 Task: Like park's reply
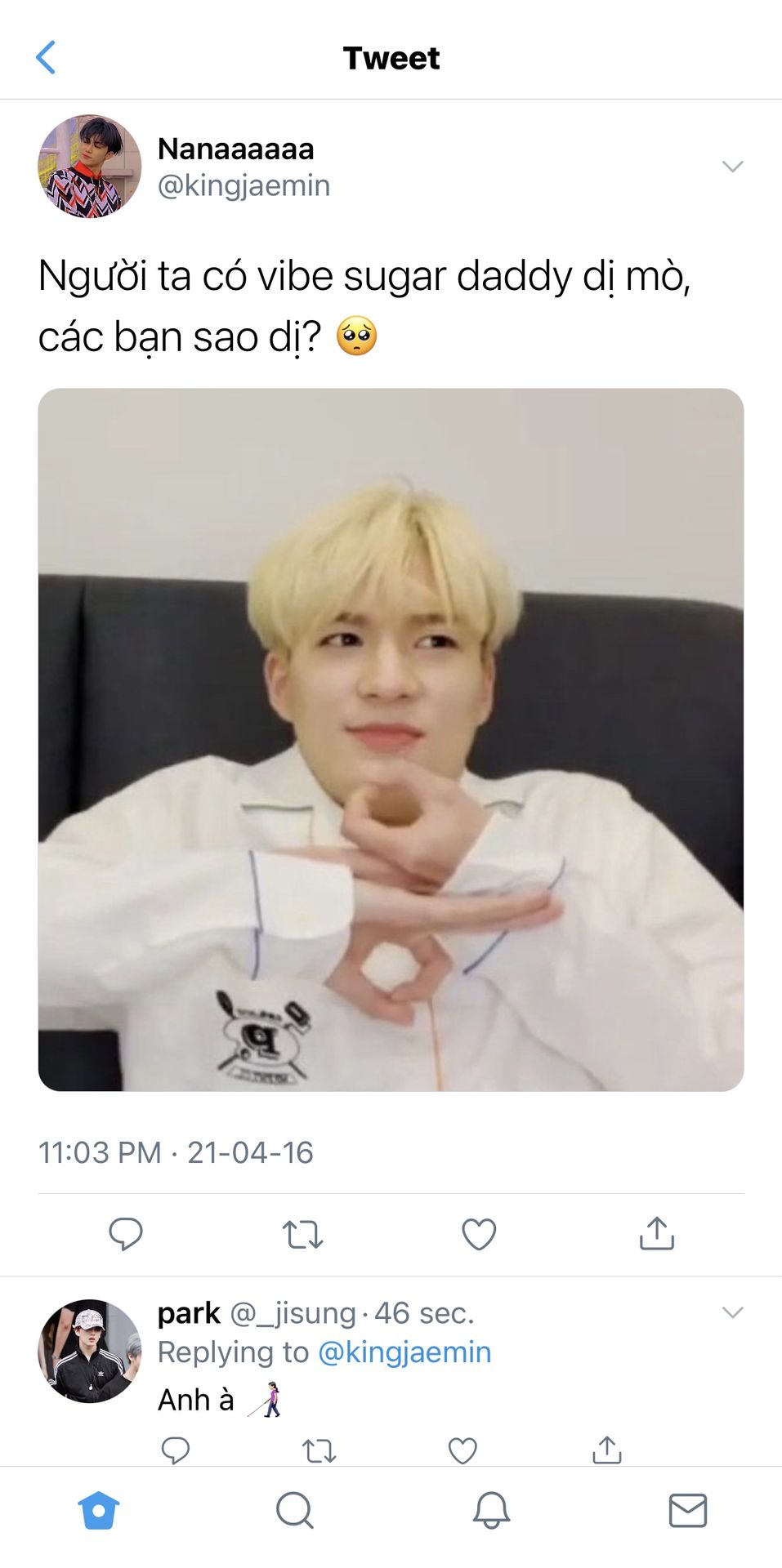pos(462,1450)
